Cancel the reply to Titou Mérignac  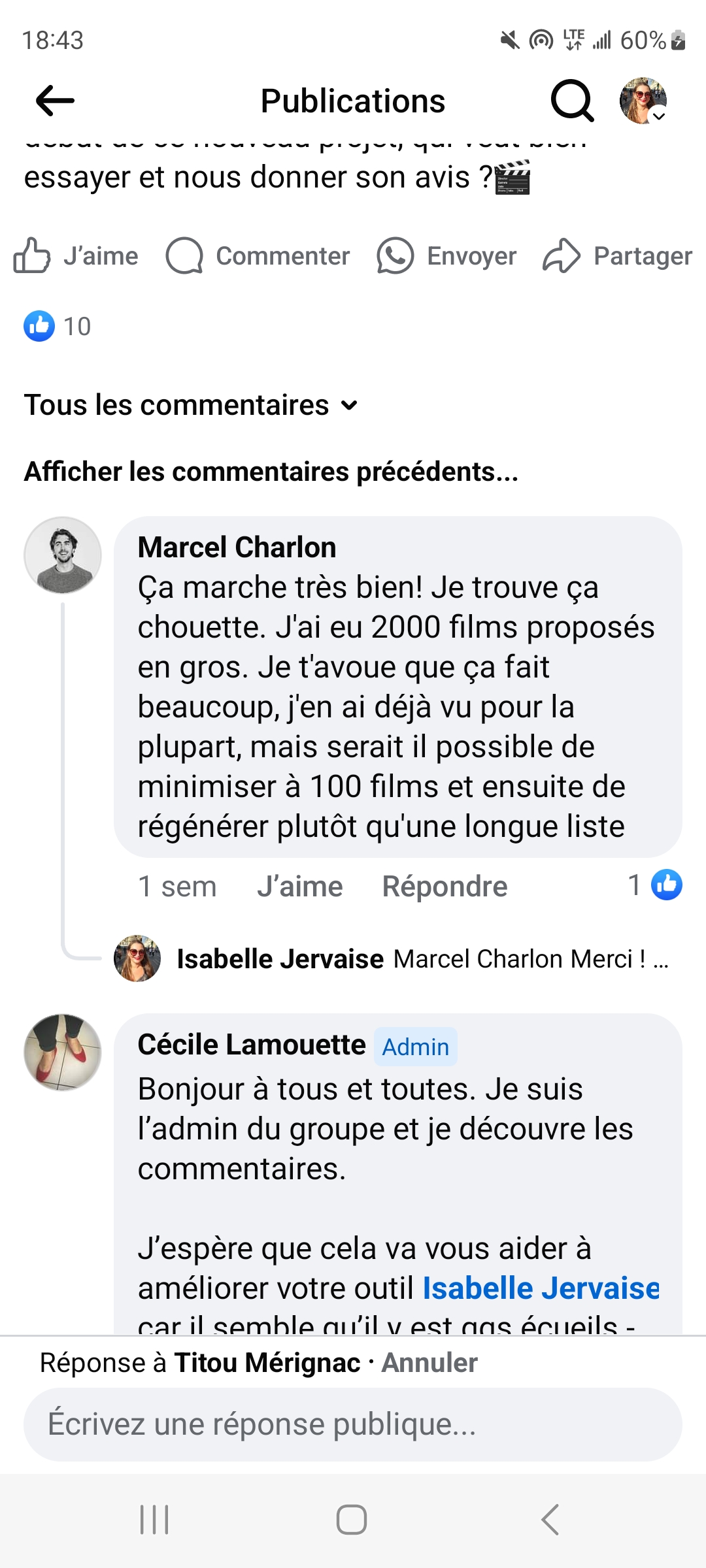pyautogui.click(x=429, y=1363)
